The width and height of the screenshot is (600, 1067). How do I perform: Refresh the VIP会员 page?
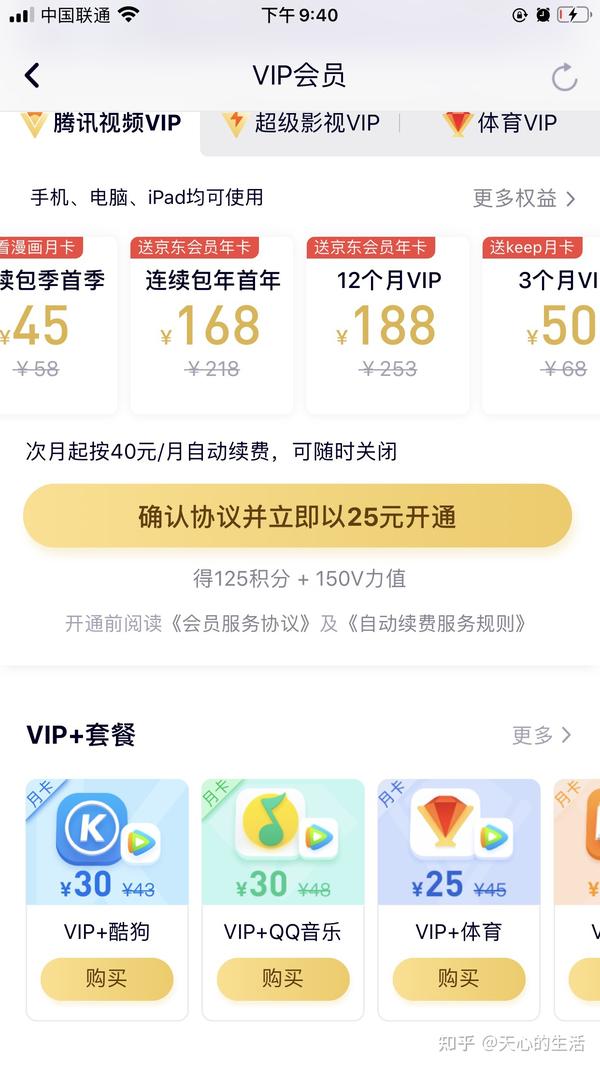pyautogui.click(x=564, y=77)
